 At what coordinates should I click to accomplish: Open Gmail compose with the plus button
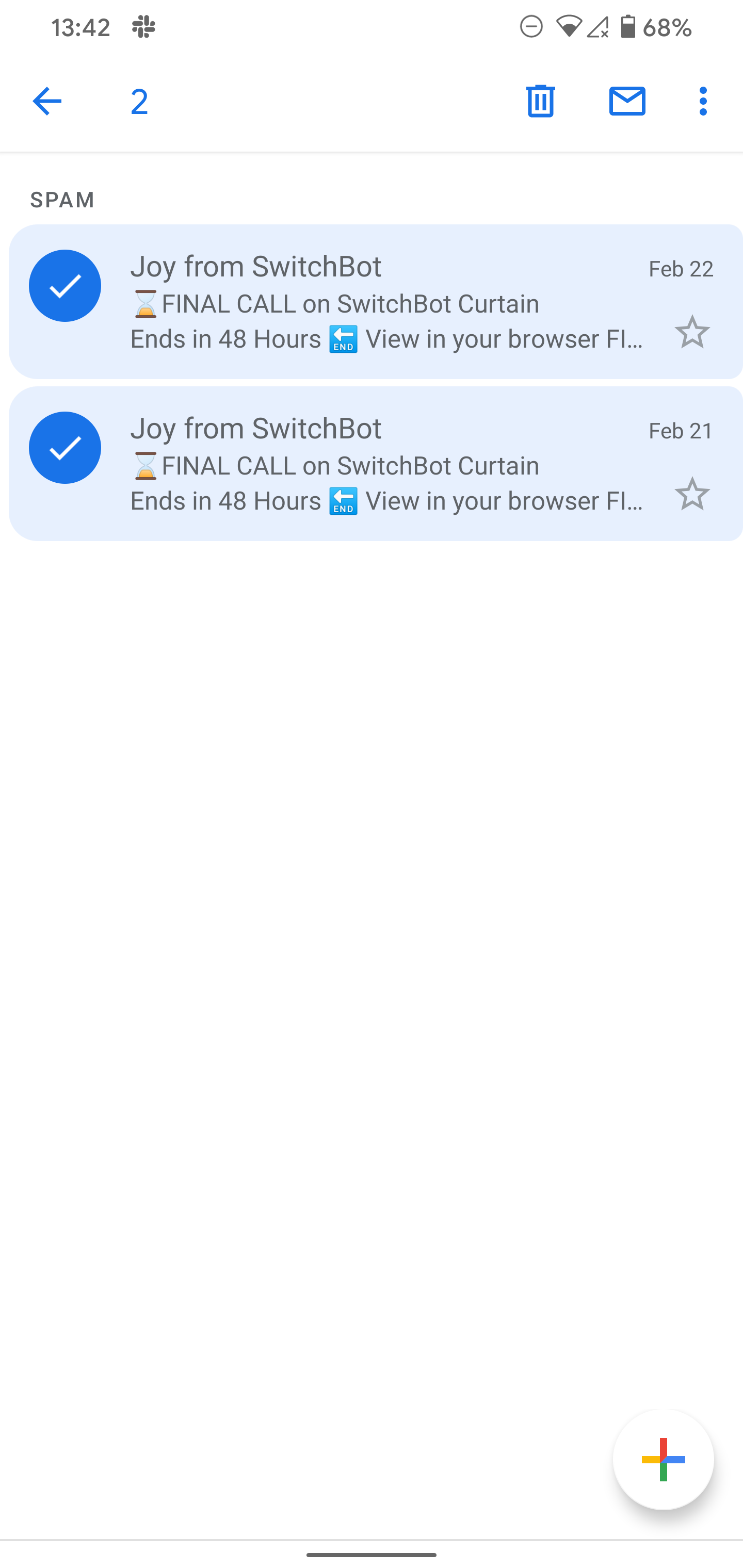664,1459
